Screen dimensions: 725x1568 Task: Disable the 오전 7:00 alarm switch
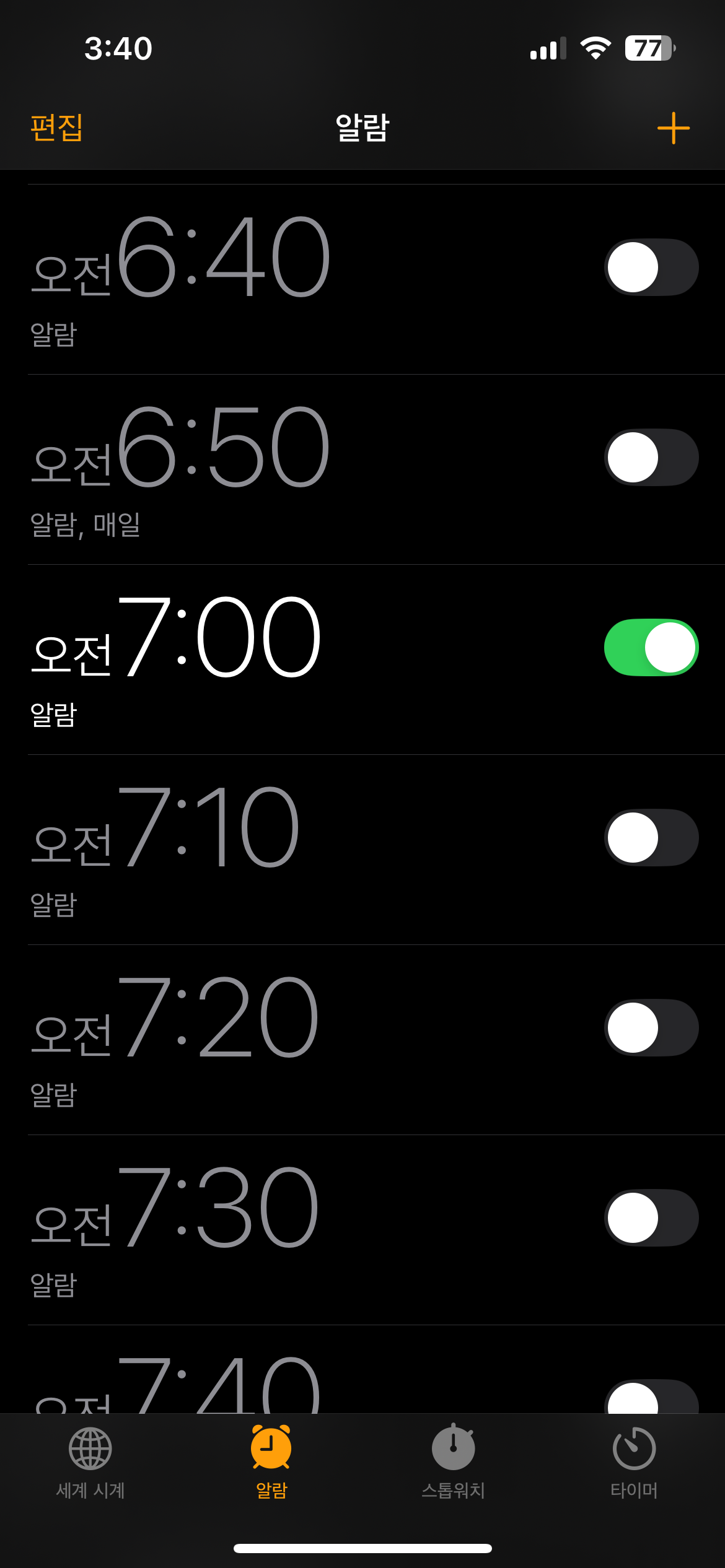[651, 647]
